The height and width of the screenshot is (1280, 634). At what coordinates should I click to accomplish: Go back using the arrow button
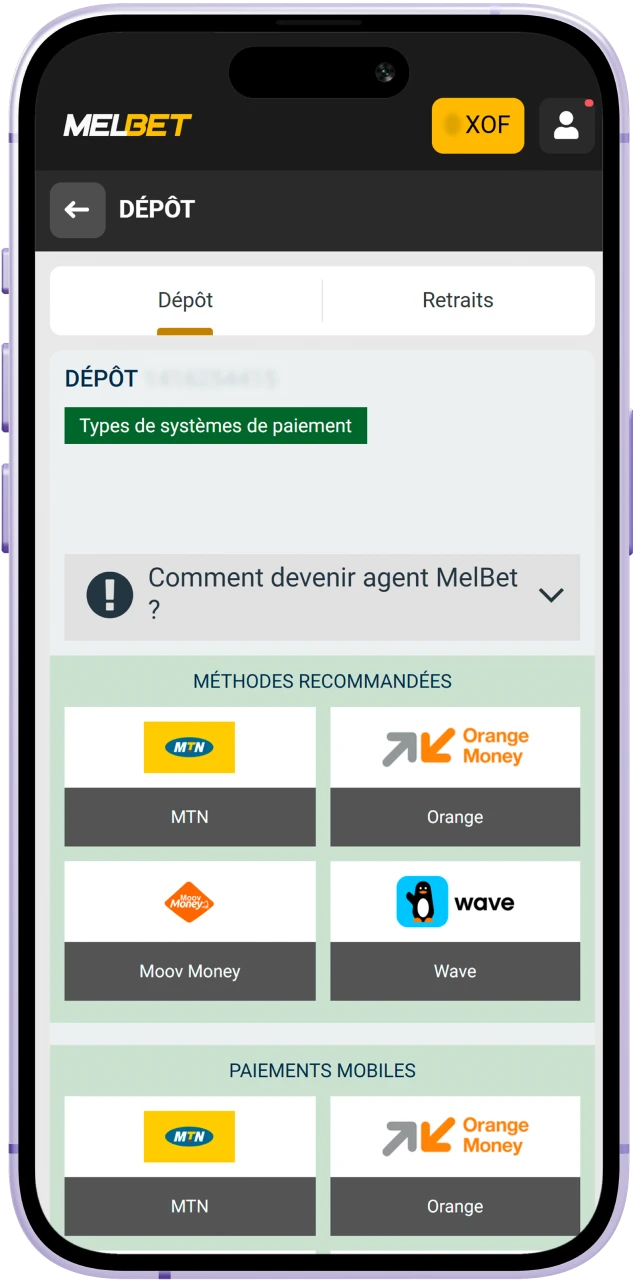tap(77, 210)
